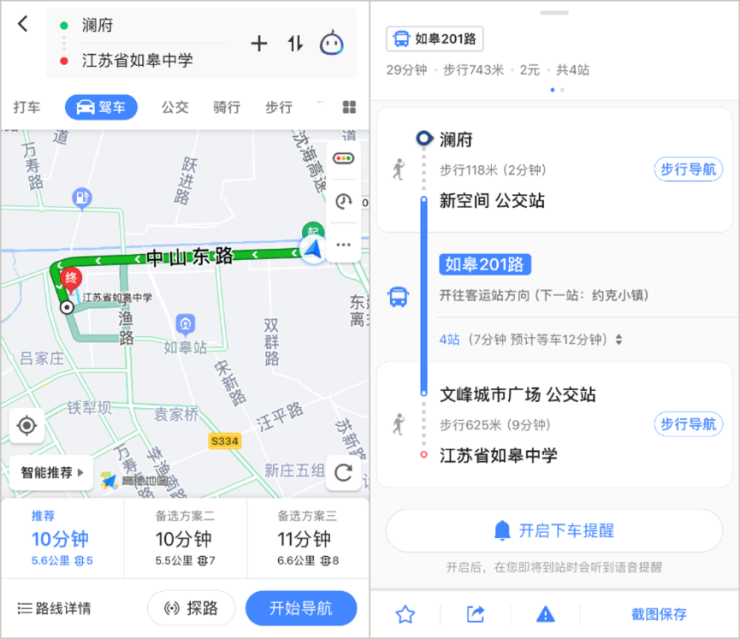
Task: Switch to the 骑行 tab
Action: coord(227,107)
